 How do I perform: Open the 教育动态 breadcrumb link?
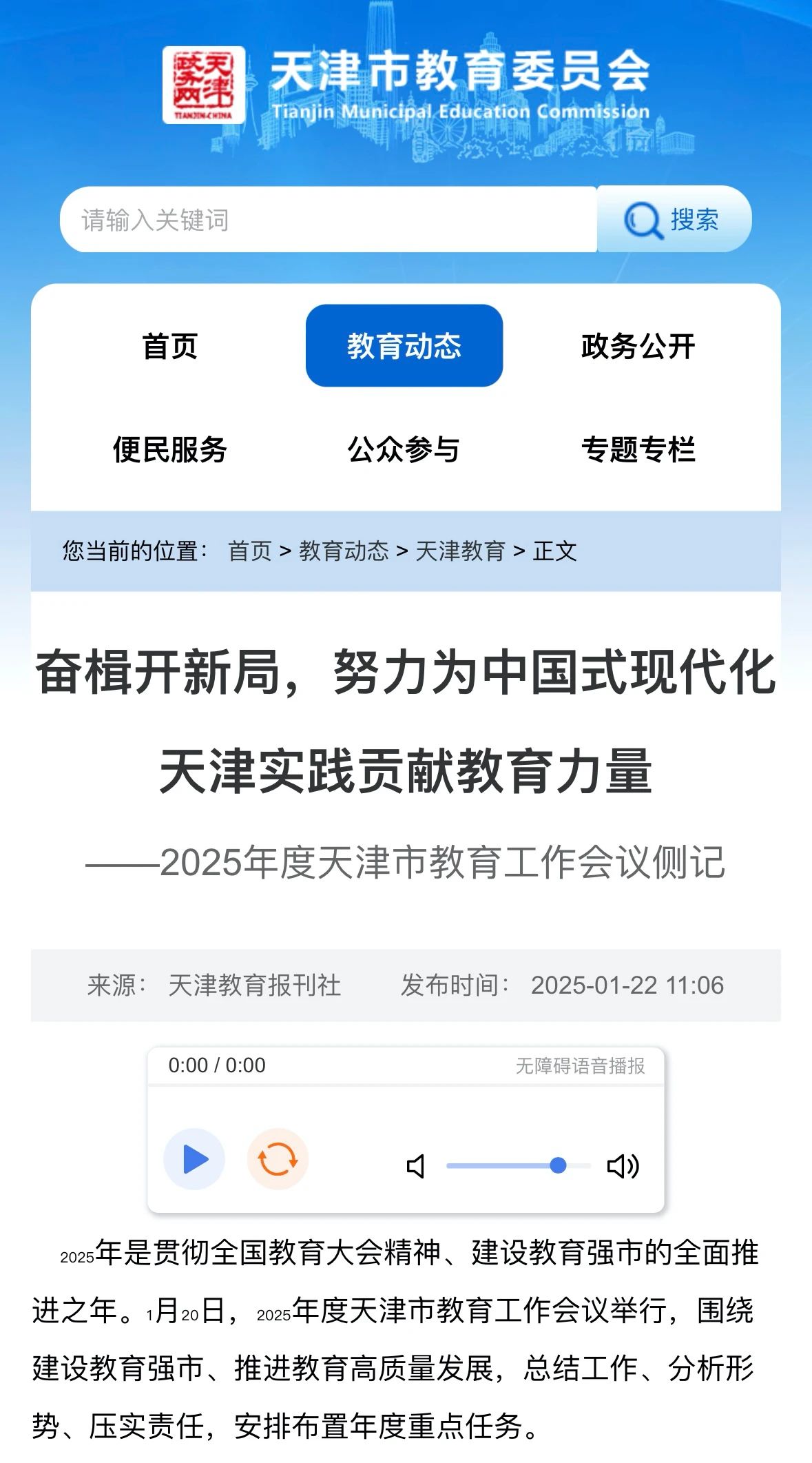click(x=344, y=551)
